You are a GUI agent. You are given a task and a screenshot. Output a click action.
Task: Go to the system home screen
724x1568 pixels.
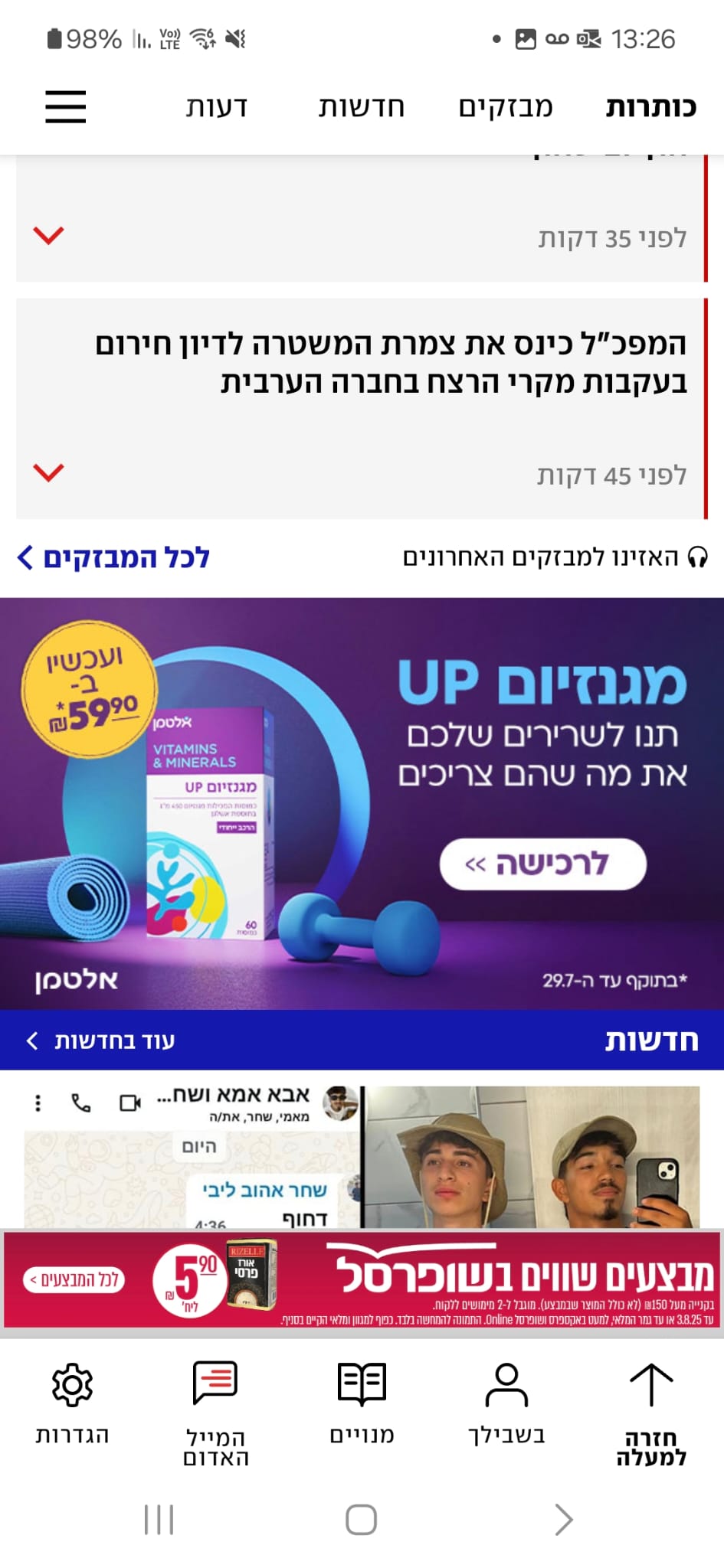click(361, 1520)
